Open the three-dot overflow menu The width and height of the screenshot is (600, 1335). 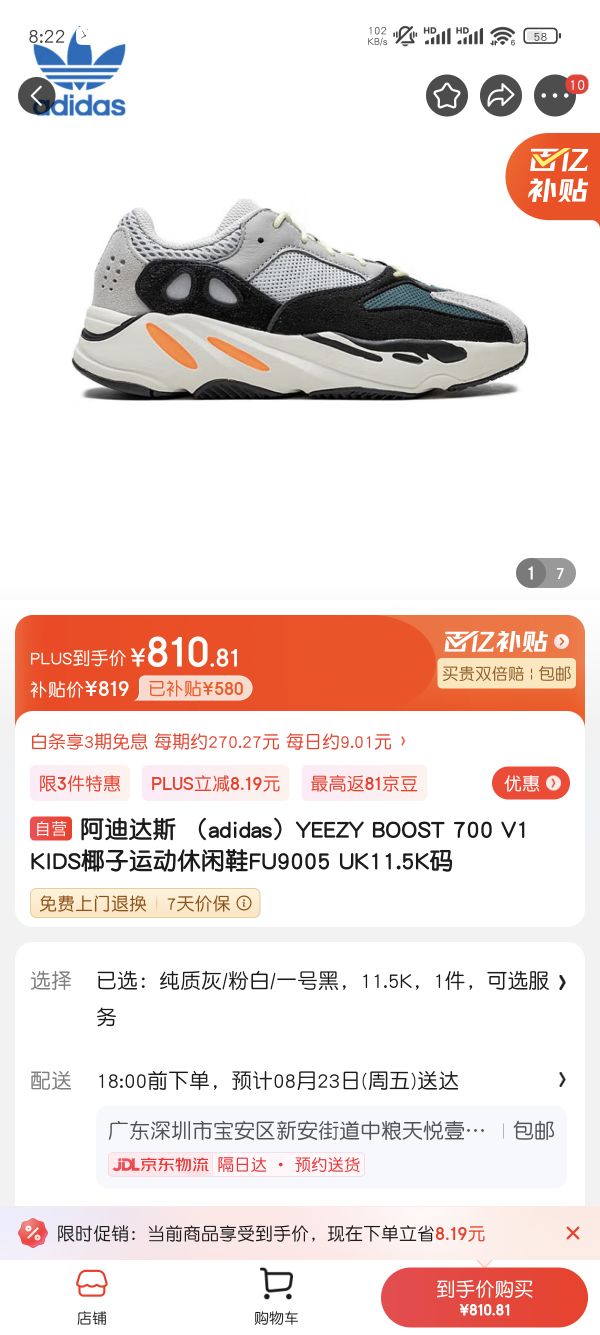(555, 96)
